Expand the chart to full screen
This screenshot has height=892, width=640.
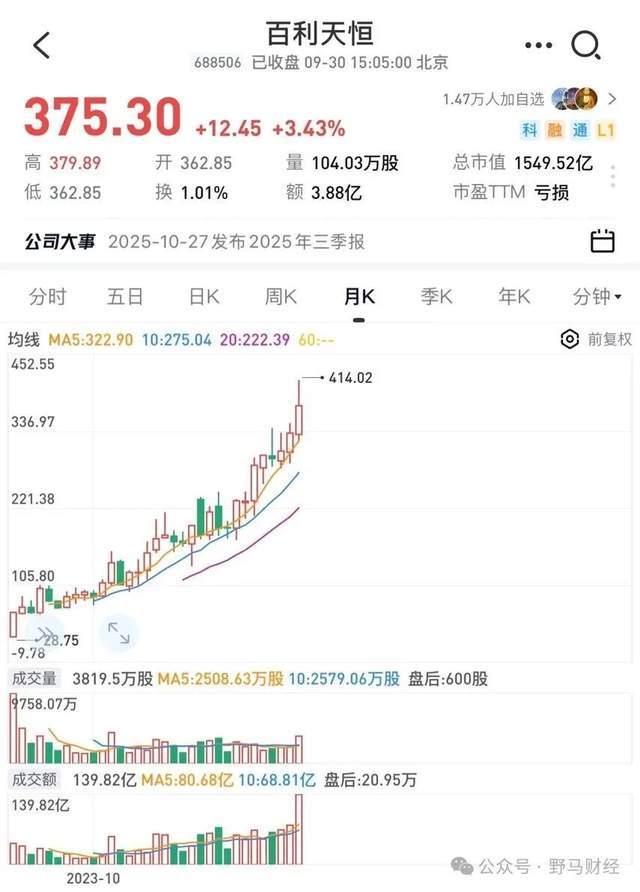[118, 632]
